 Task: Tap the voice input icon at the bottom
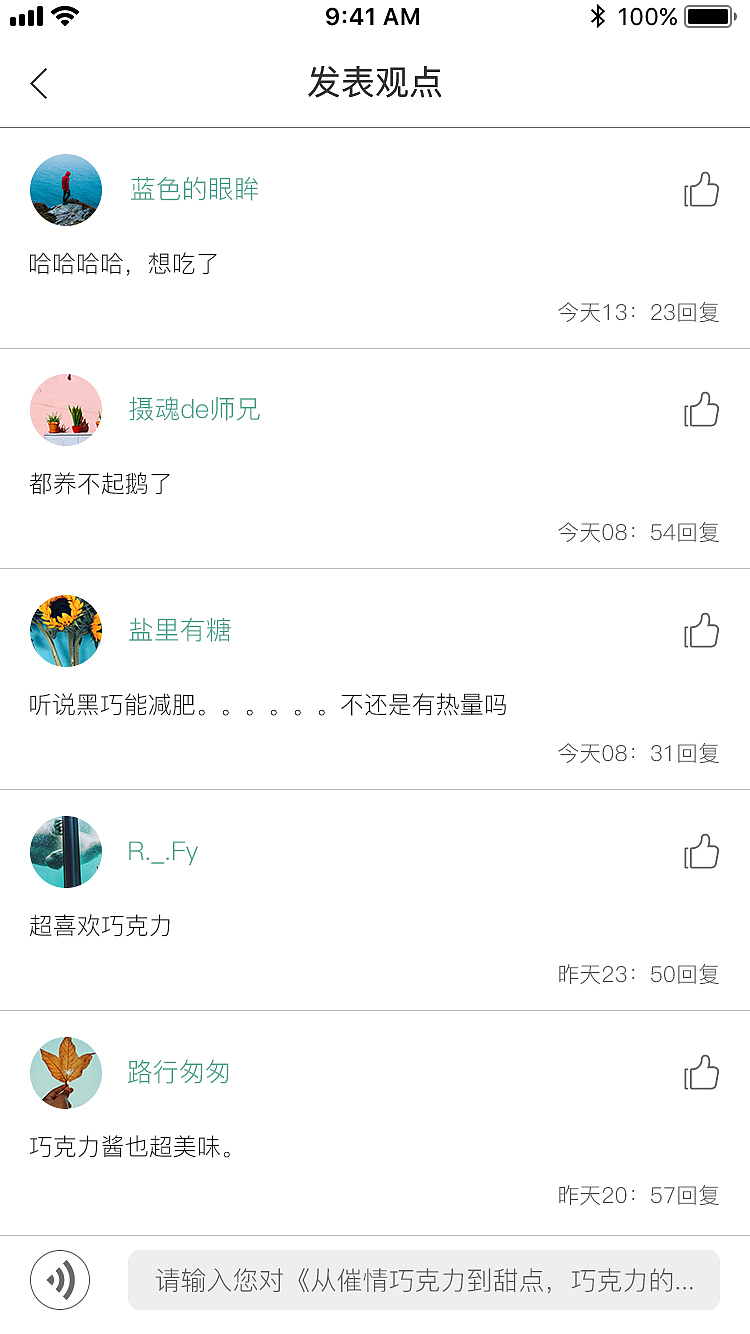point(60,1280)
